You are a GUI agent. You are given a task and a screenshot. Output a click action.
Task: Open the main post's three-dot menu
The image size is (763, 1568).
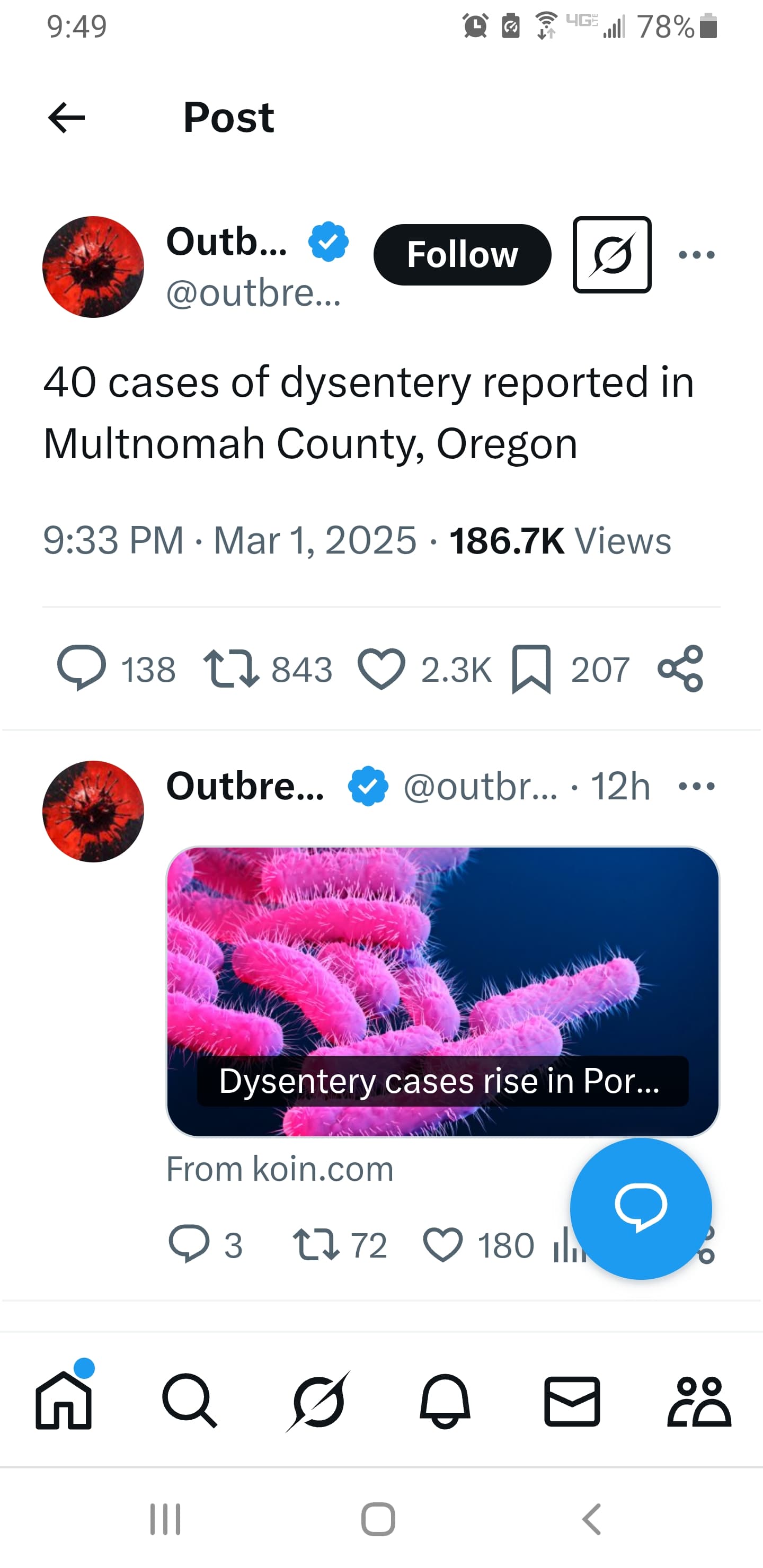click(697, 254)
